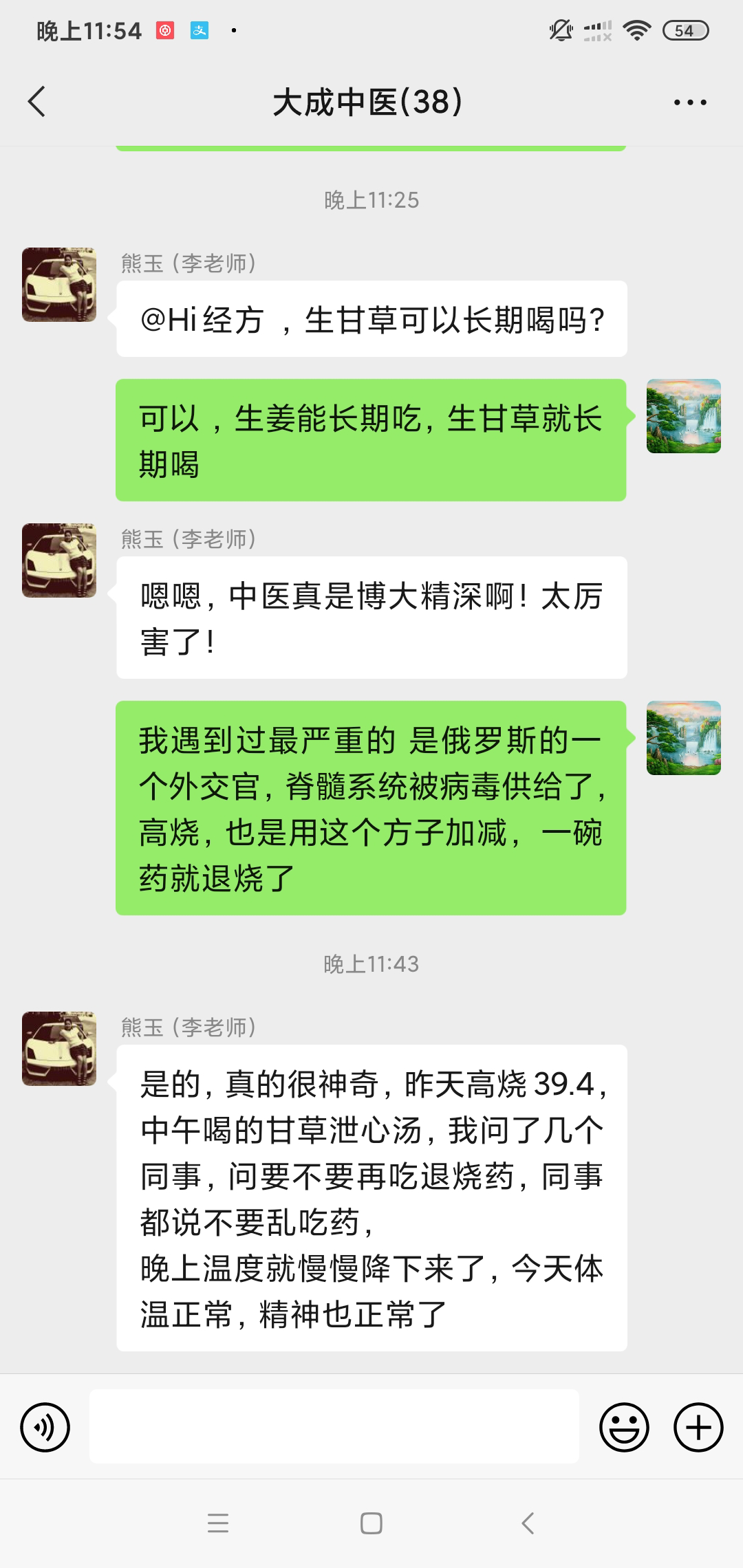This screenshot has height=1568, width=743.
Task: Tap the muted notification bell icon
Action: pos(561,30)
